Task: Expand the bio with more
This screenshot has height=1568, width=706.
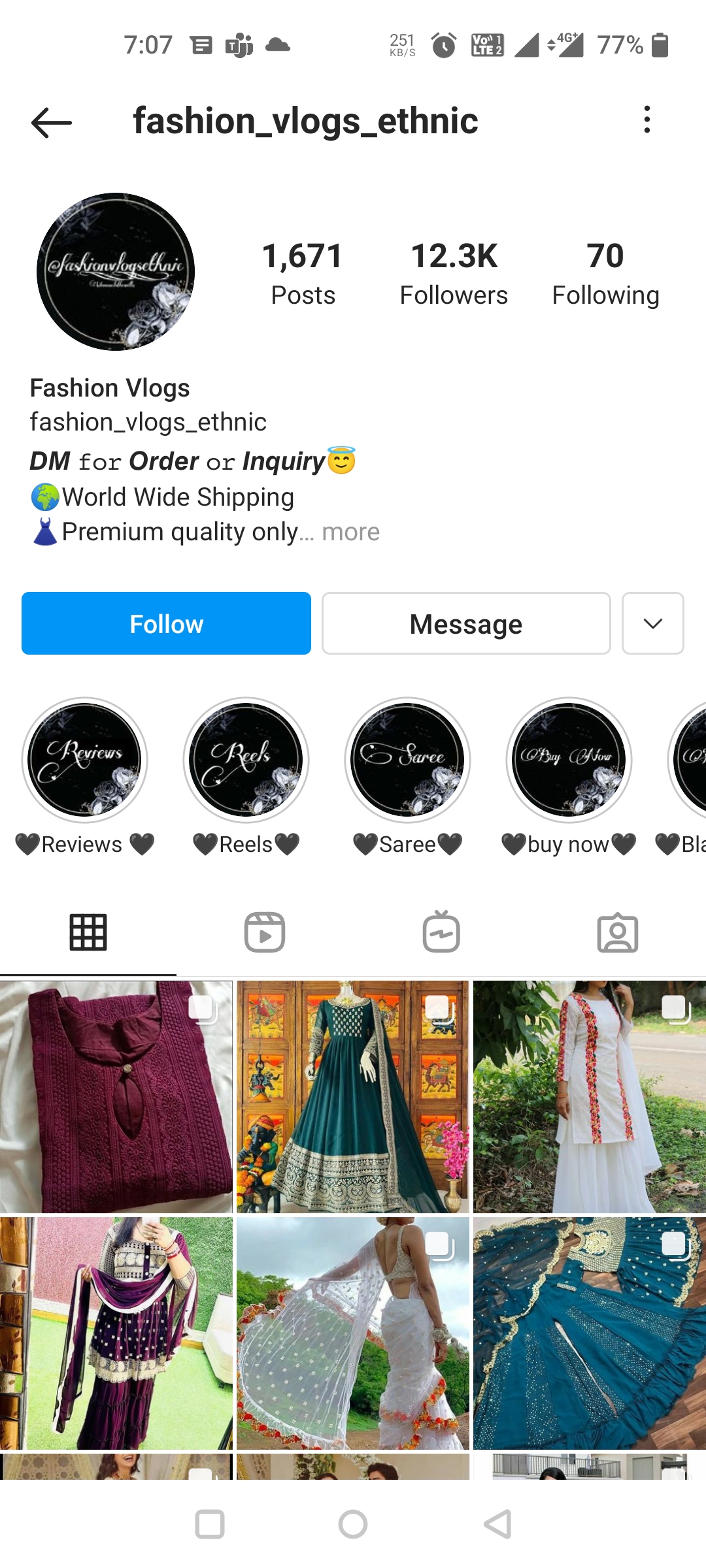Action: 350,532
